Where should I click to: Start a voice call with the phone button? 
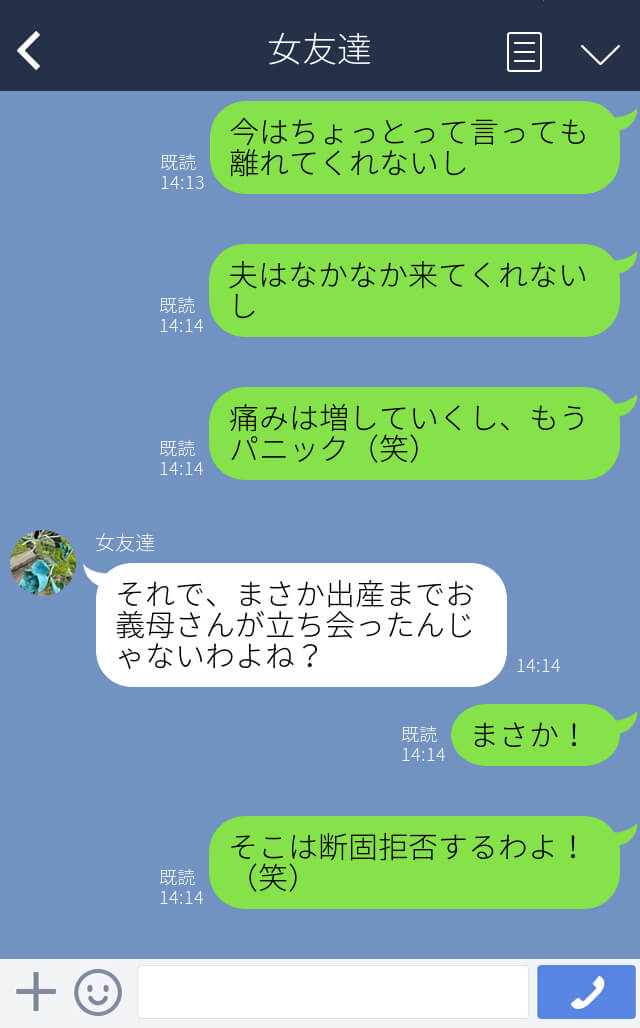586,992
